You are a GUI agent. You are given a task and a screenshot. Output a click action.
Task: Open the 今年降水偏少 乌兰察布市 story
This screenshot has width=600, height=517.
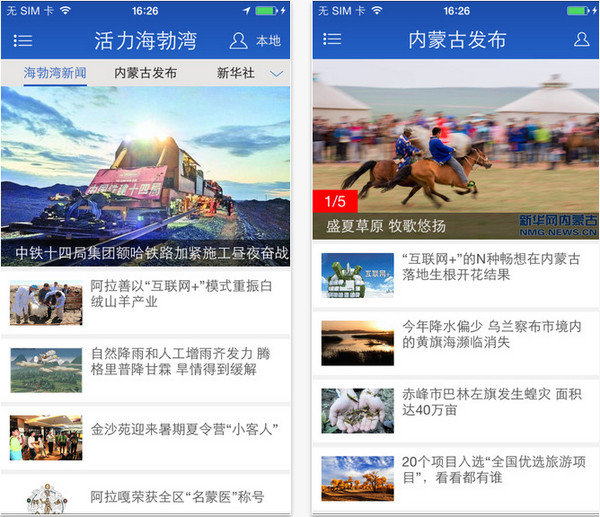pyautogui.click(x=456, y=343)
